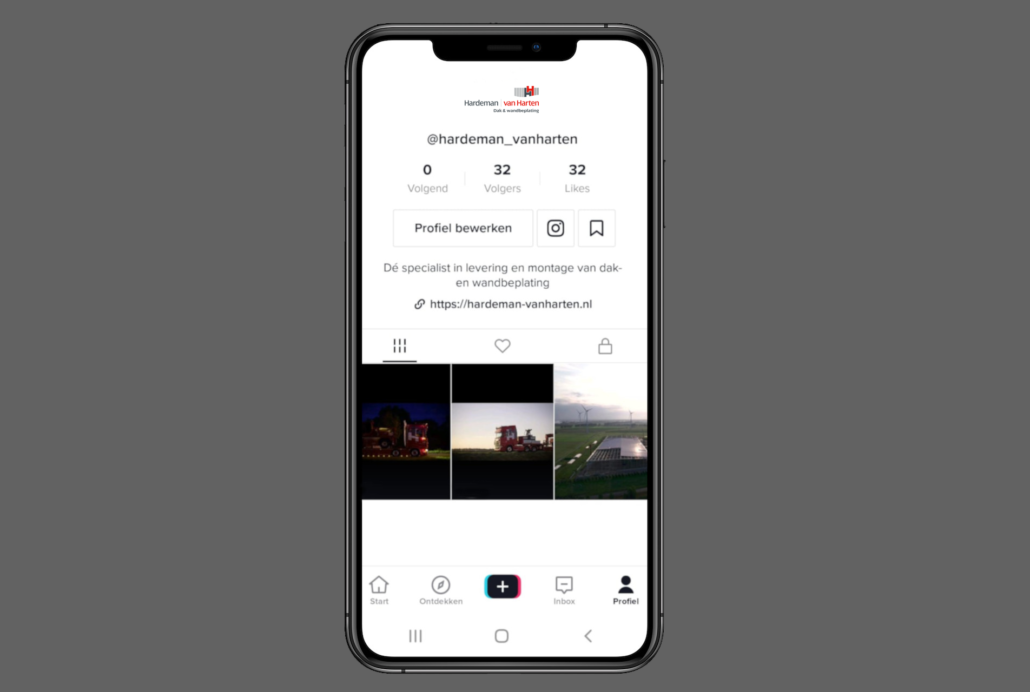Switch to the liked videos heart tab
1030x692 pixels.
pos(502,346)
